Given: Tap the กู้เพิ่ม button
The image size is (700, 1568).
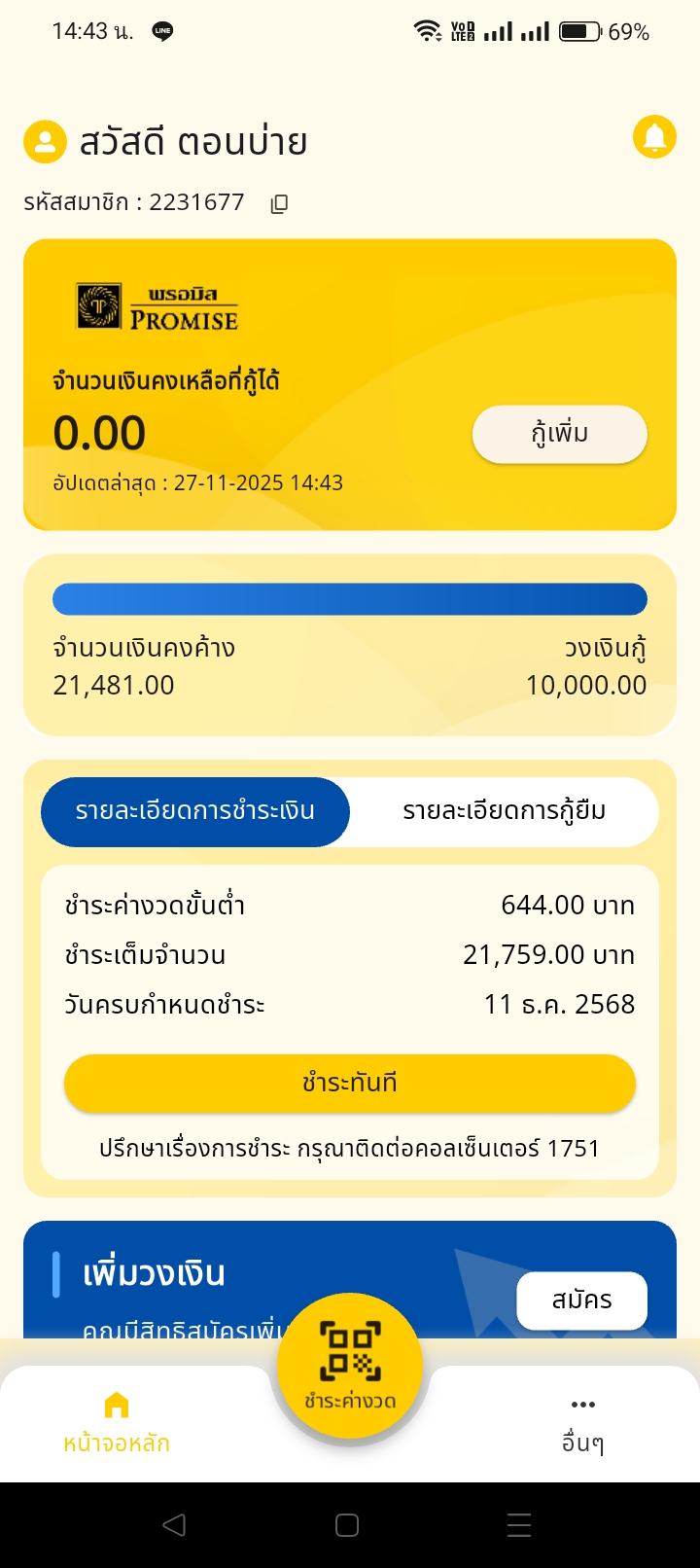Looking at the screenshot, I should coord(559,434).
